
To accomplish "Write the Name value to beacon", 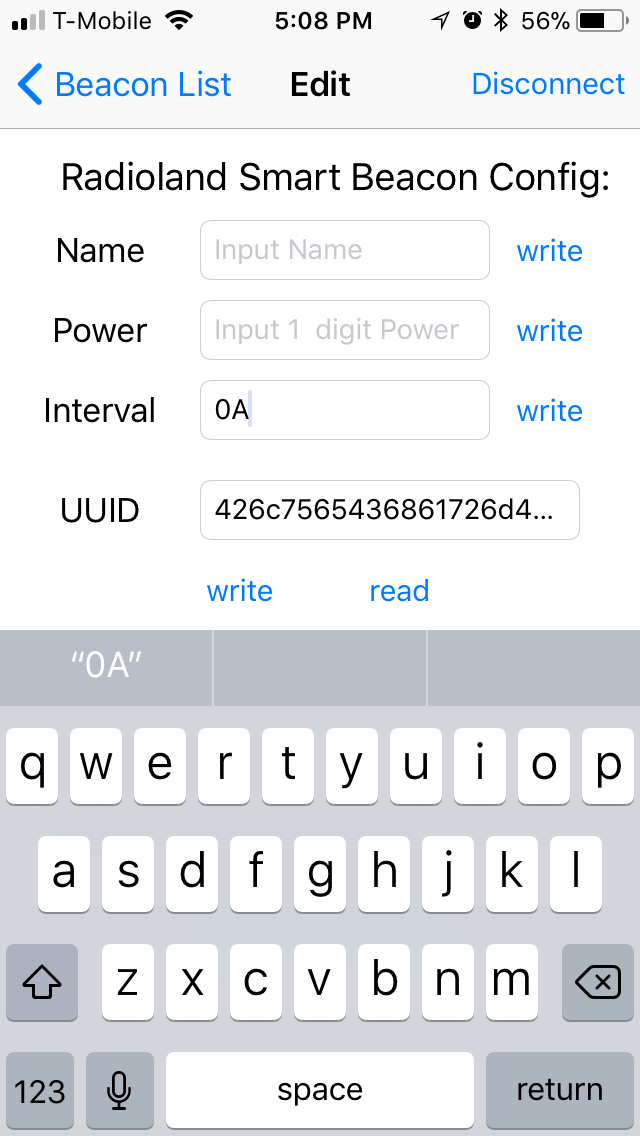I will tap(549, 251).
